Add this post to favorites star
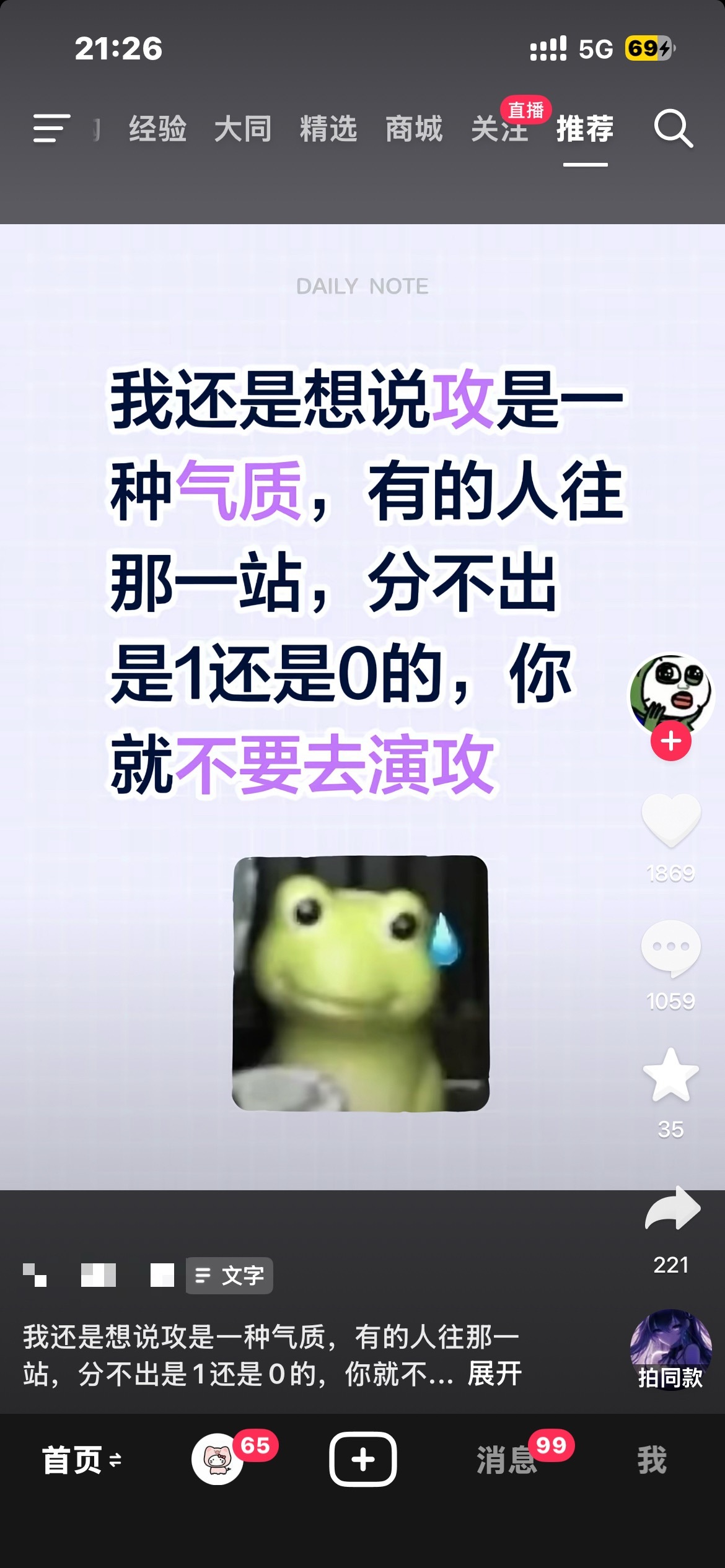This screenshot has width=725, height=1568. tap(671, 1075)
